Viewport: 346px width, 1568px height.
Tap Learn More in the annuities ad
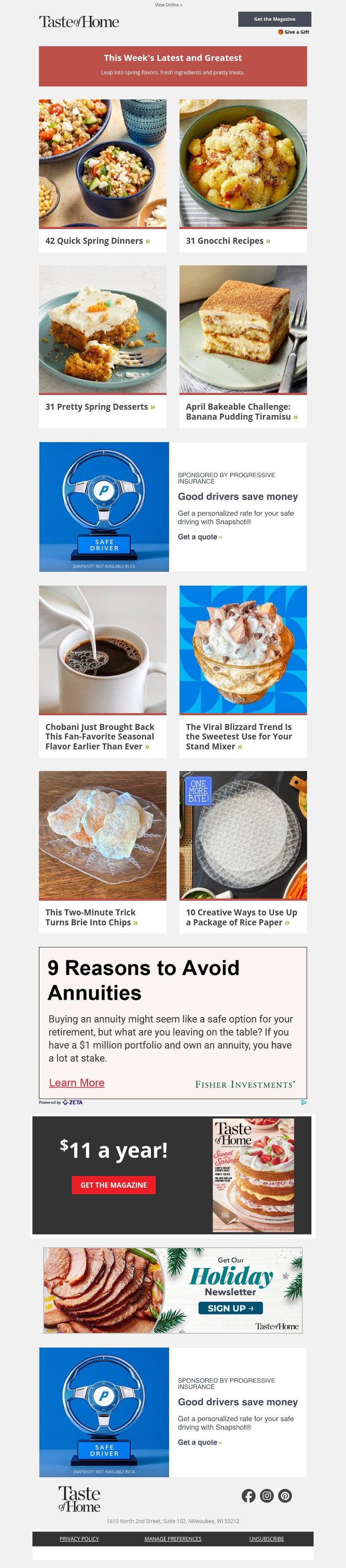click(x=77, y=1083)
